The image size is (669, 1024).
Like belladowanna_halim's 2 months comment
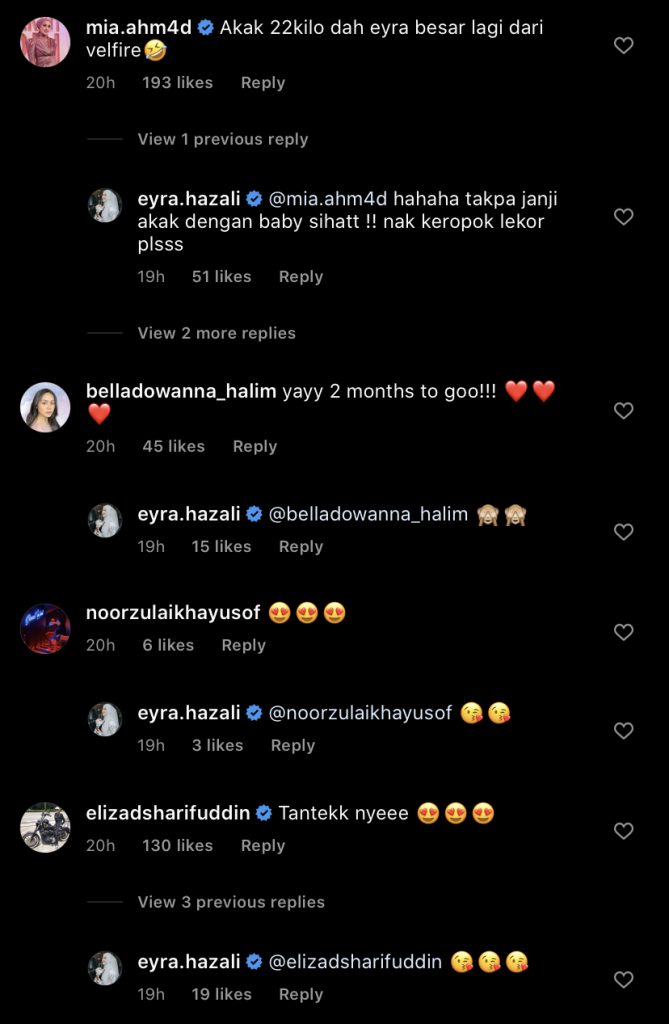point(623,411)
